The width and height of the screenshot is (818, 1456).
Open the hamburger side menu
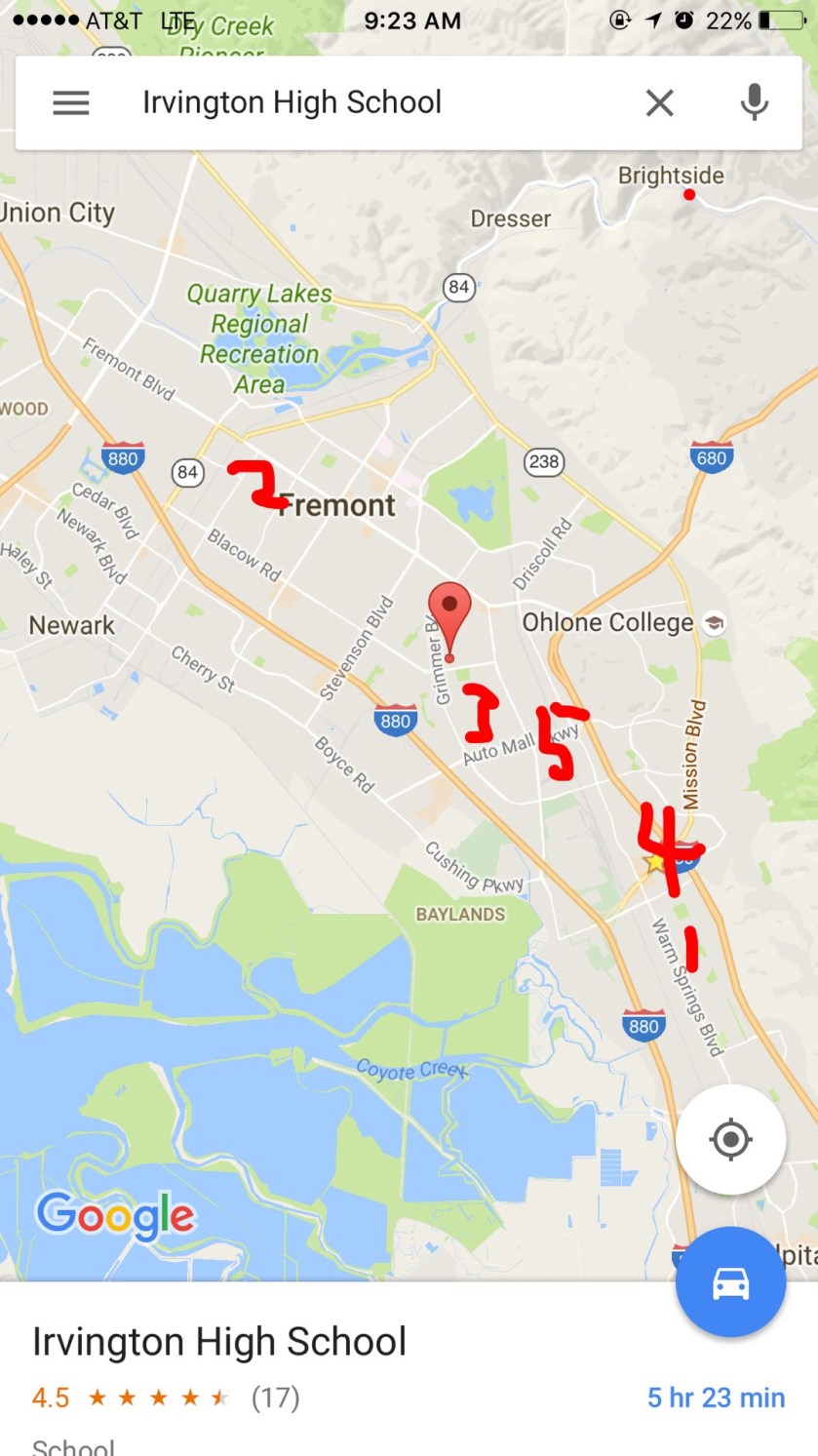(x=70, y=102)
